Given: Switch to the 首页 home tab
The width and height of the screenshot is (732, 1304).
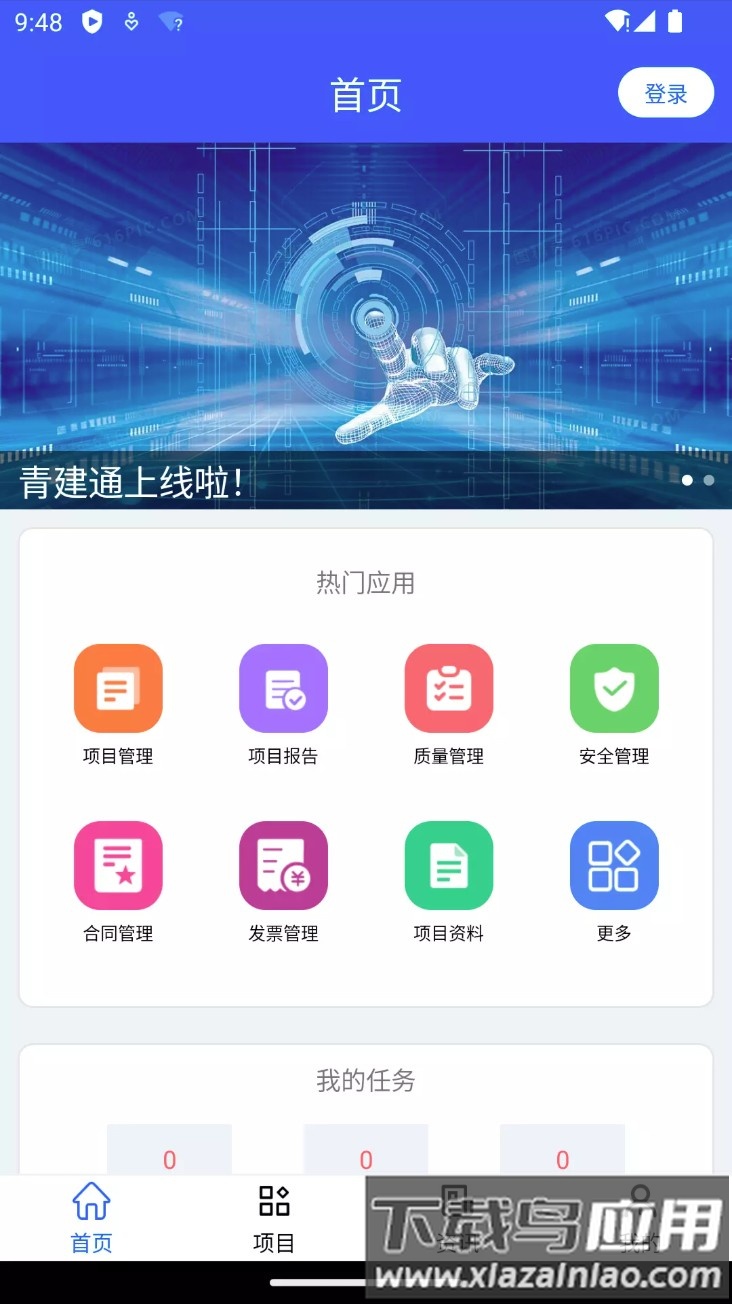Looking at the screenshot, I should [x=91, y=1218].
